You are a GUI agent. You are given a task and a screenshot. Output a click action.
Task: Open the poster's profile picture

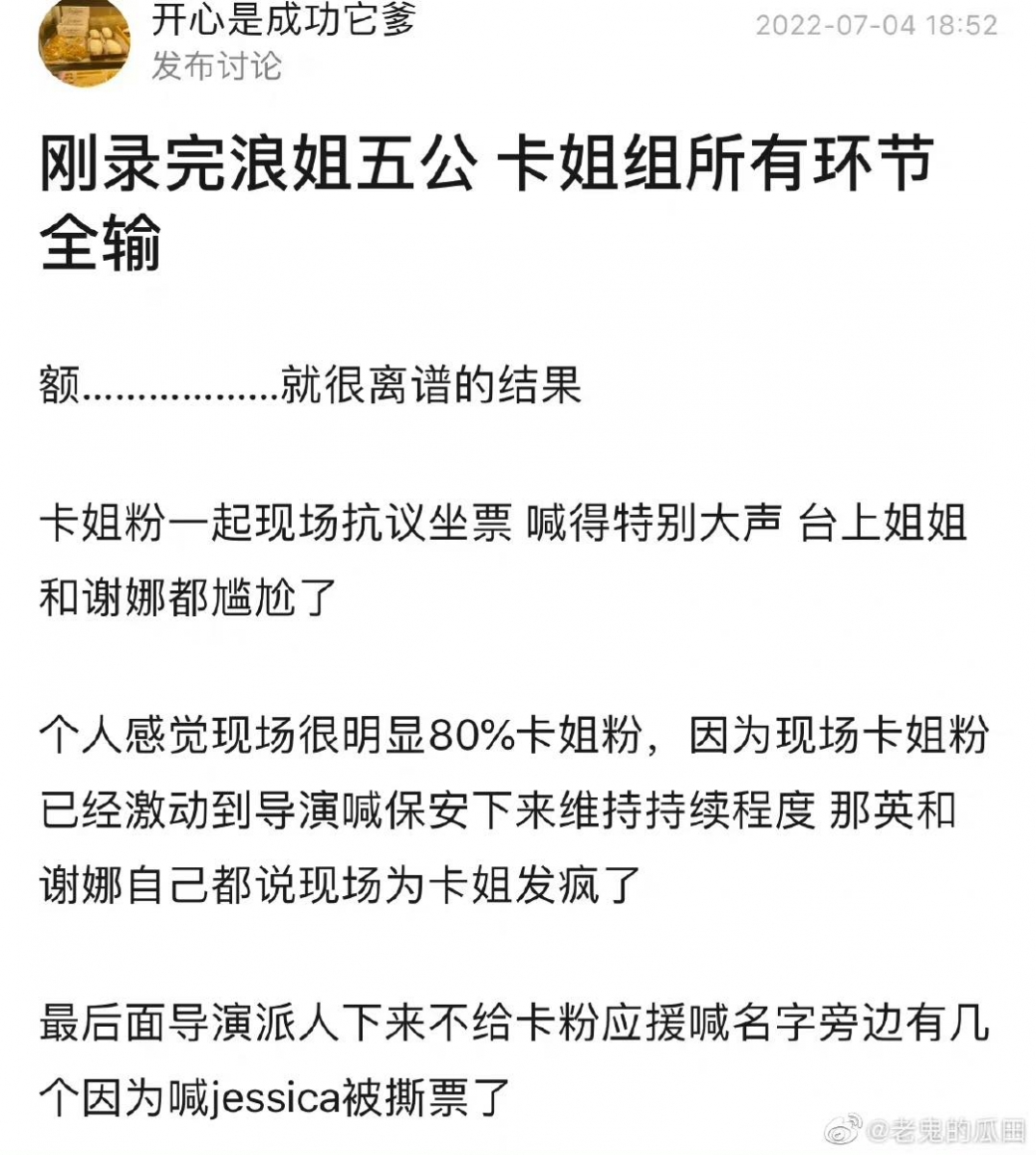pos(84,41)
